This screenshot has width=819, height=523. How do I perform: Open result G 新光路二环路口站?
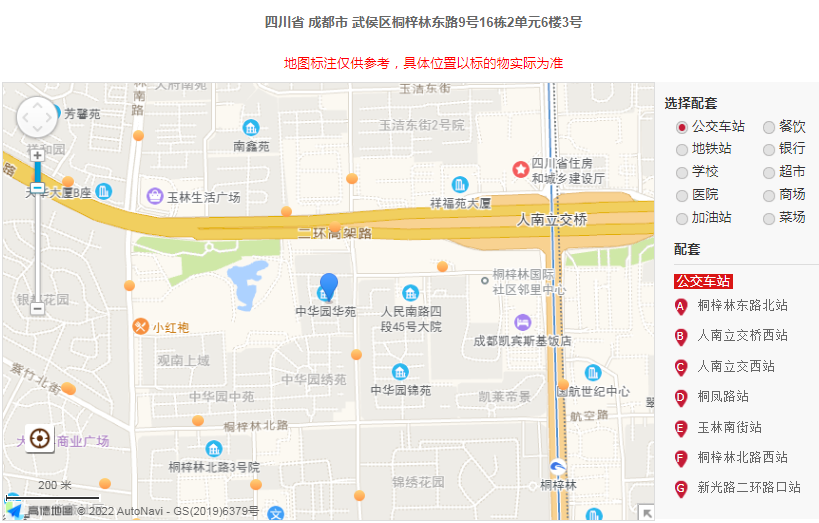(x=748, y=489)
